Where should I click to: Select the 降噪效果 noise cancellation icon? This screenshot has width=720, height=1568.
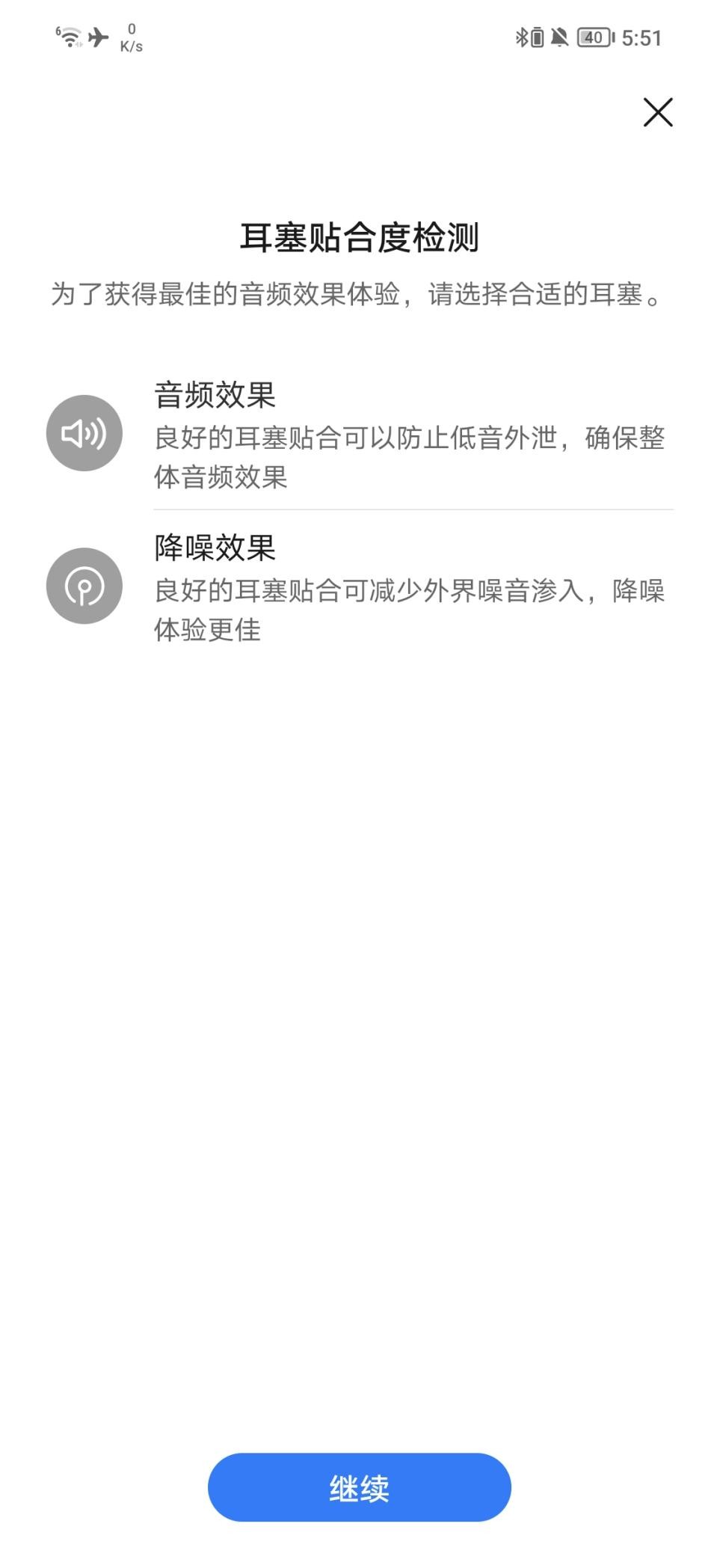[84, 587]
